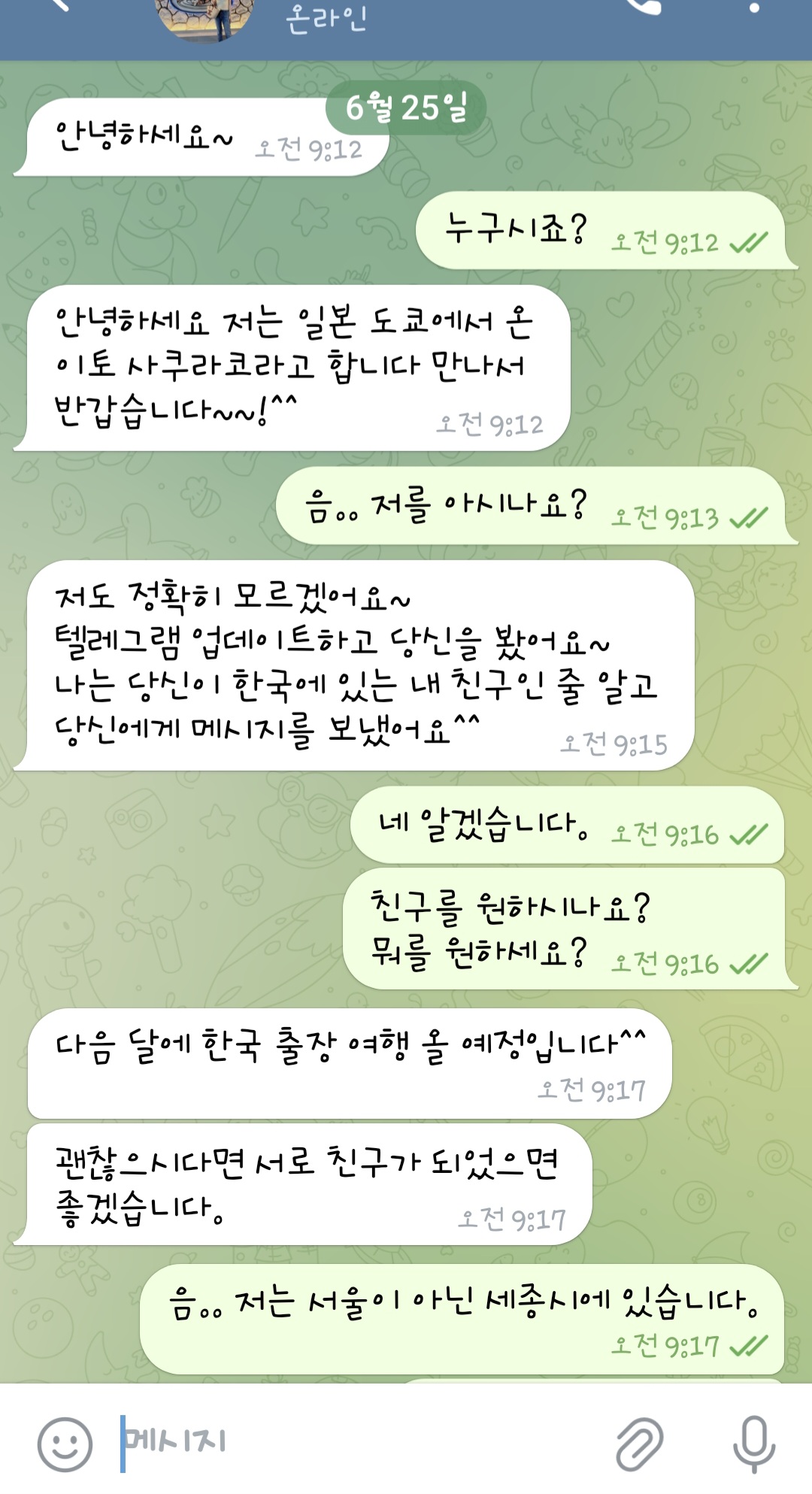Open the emoji picker
The image size is (812, 1494).
(65, 1444)
